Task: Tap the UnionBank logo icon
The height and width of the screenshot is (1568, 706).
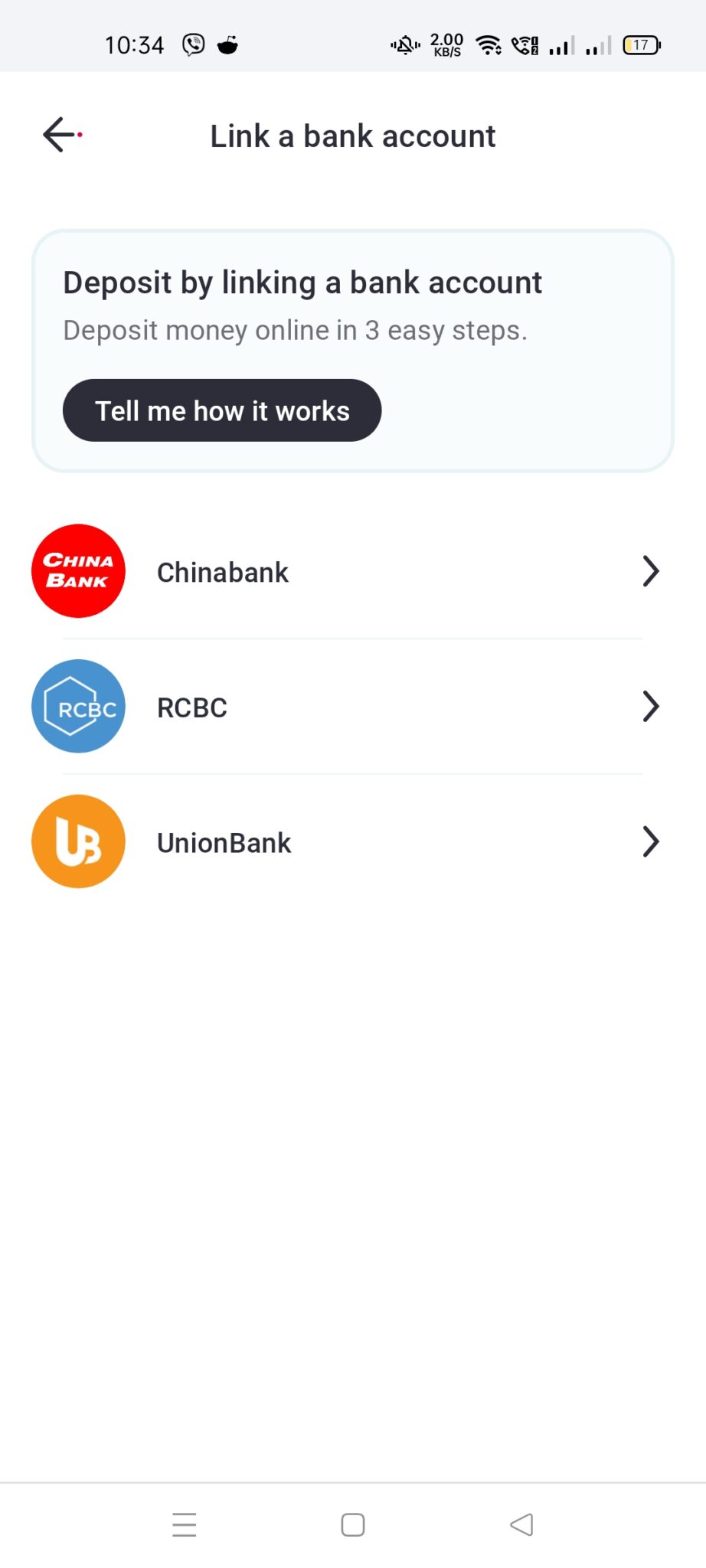Action: pyautogui.click(x=77, y=841)
